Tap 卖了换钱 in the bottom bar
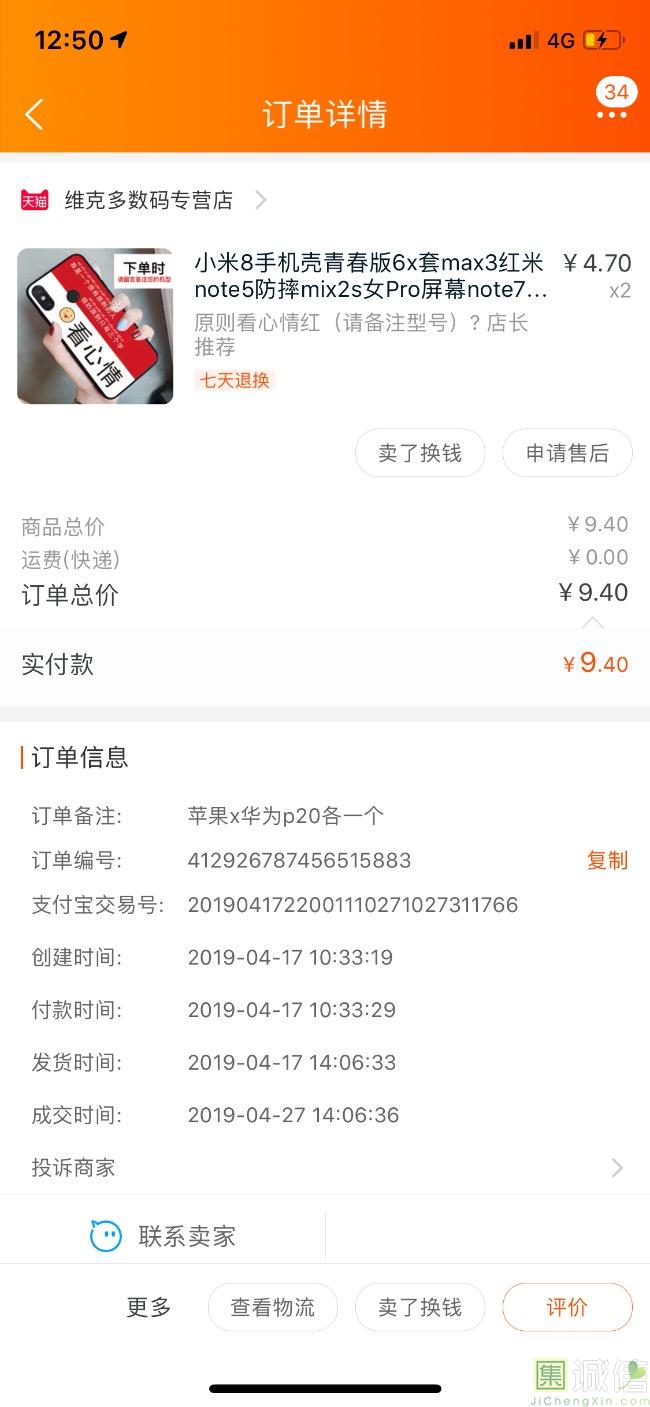Image resolution: width=650 pixels, height=1407 pixels. (x=420, y=1307)
